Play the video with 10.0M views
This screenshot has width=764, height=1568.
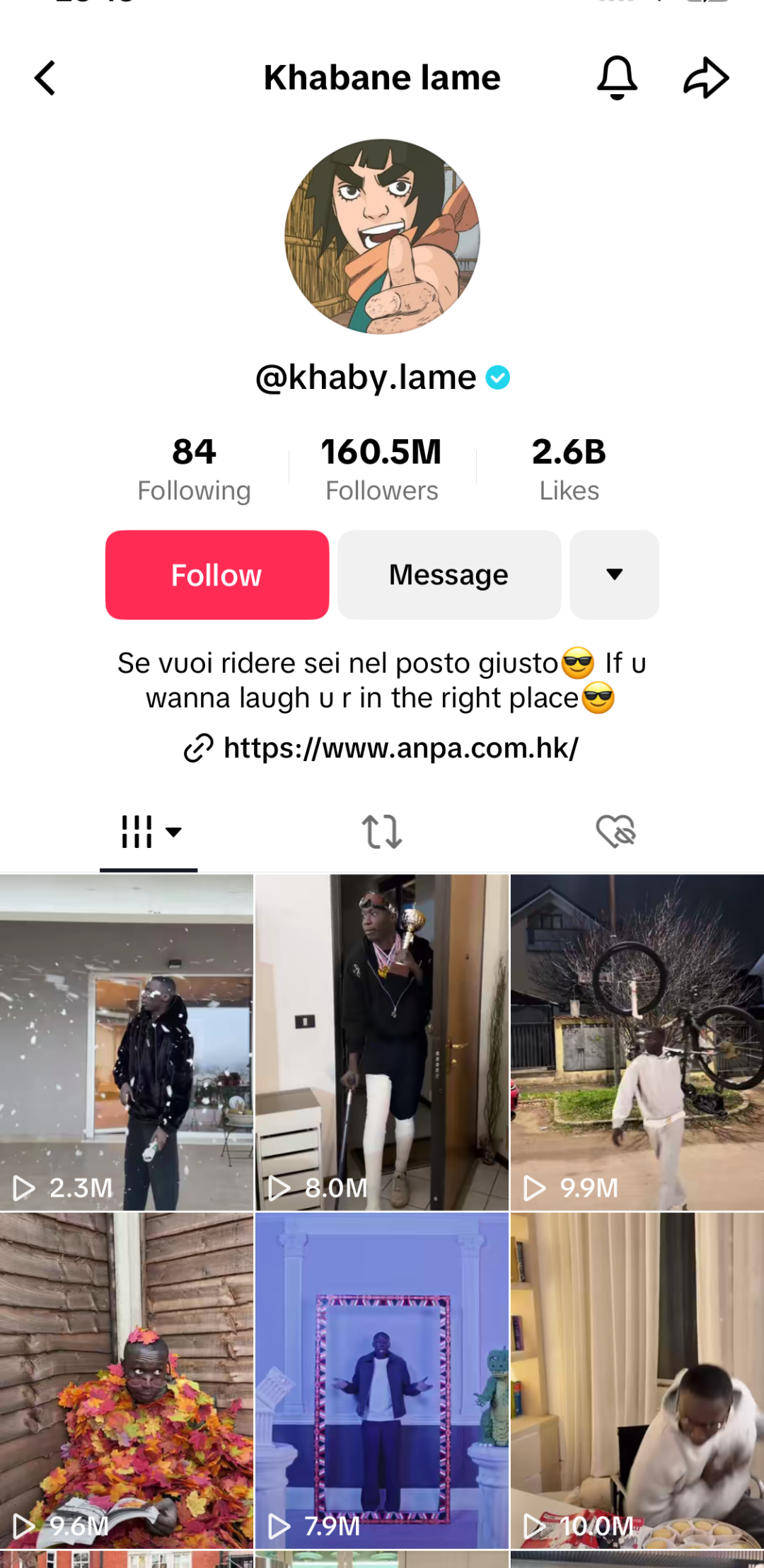pos(637,1381)
